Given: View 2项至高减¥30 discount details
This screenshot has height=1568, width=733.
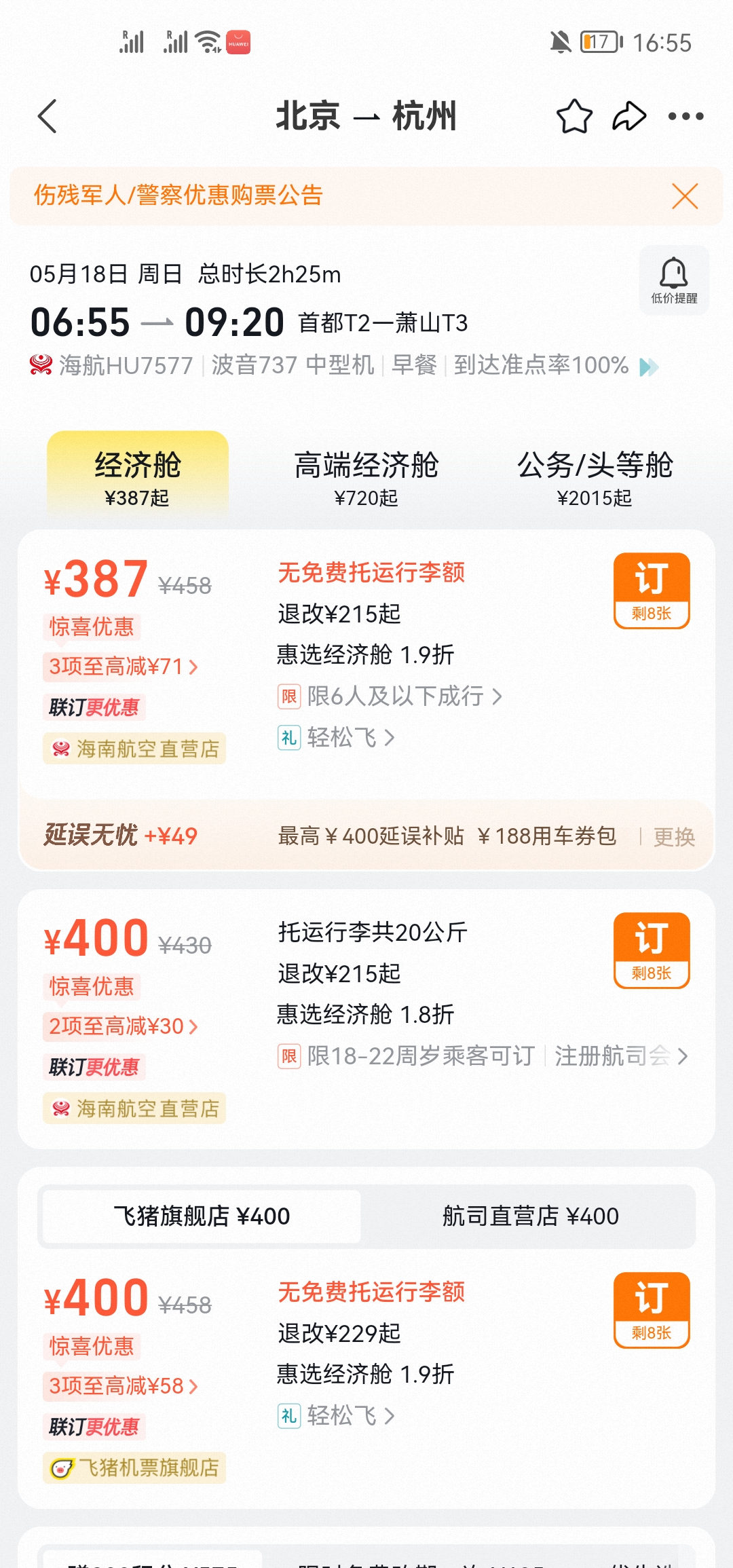Looking at the screenshot, I should (123, 1026).
